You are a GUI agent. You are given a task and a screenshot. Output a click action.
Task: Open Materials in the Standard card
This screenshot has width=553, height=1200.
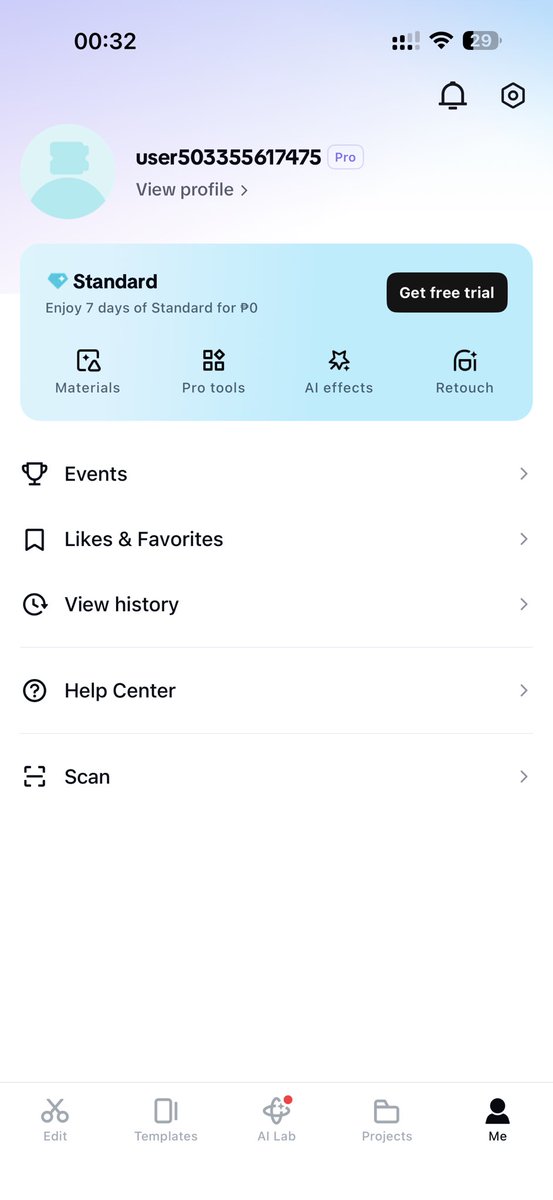pos(88,372)
